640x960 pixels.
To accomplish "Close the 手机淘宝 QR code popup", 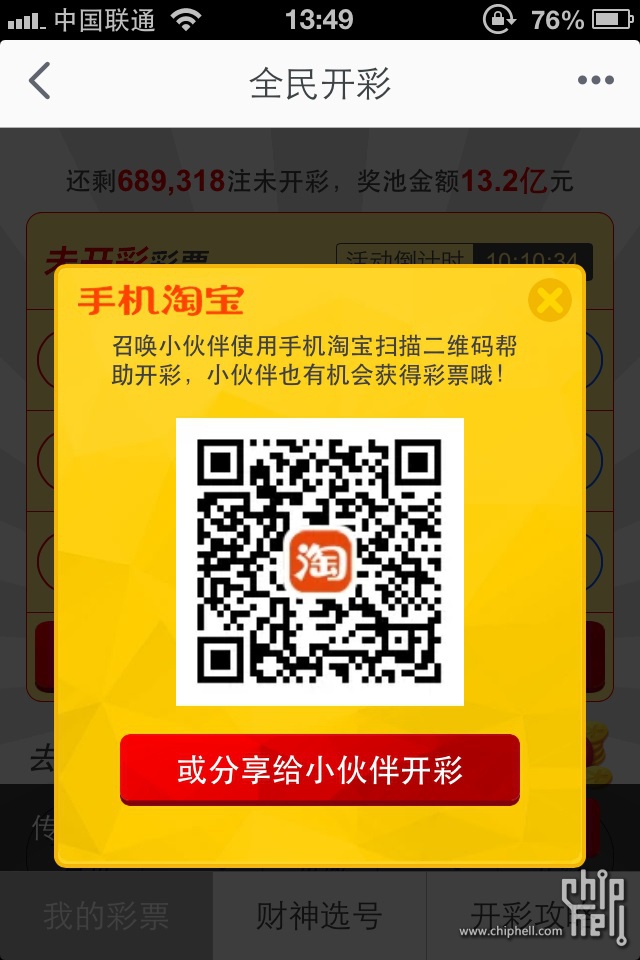I will pos(549,299).
